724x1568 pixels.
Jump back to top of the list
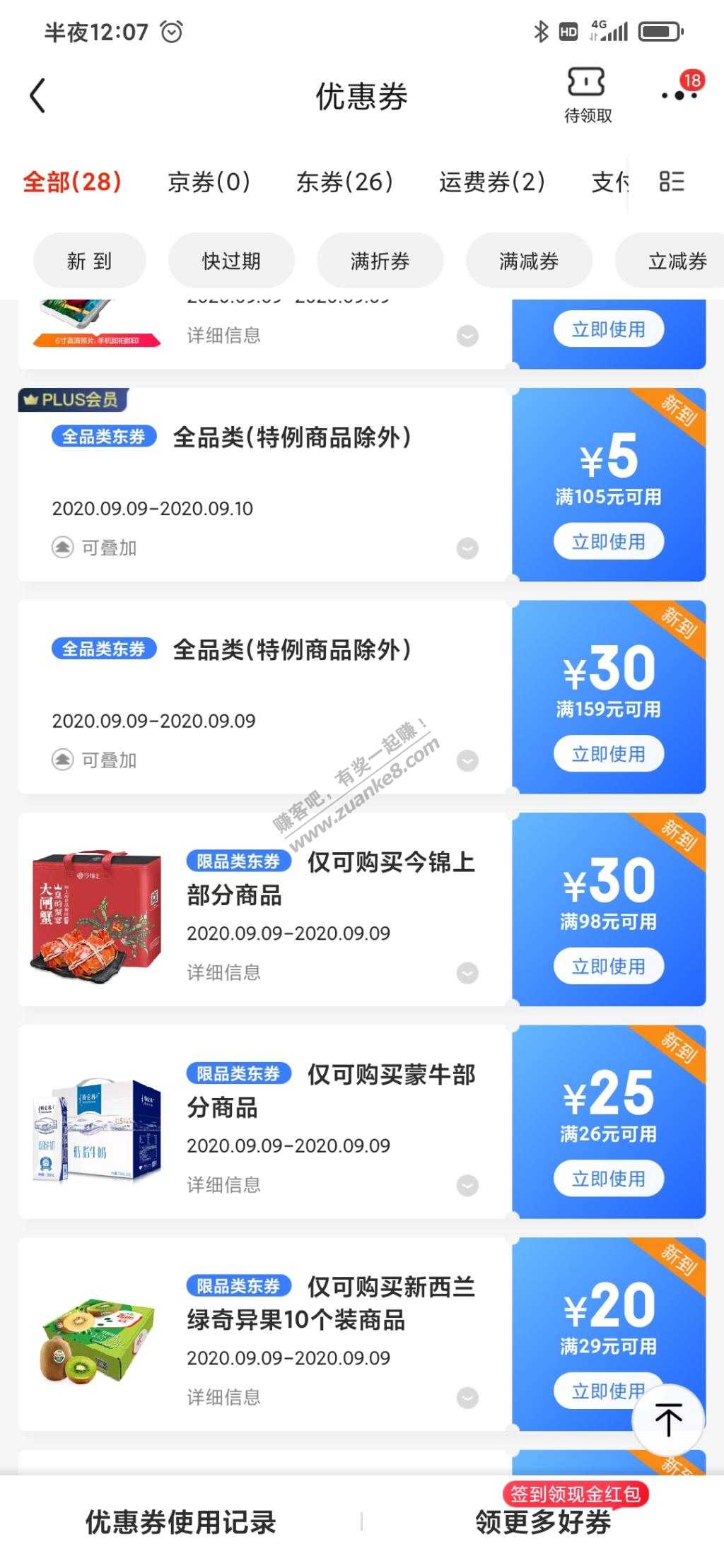pyautogui.click(x=668, y=1418)
